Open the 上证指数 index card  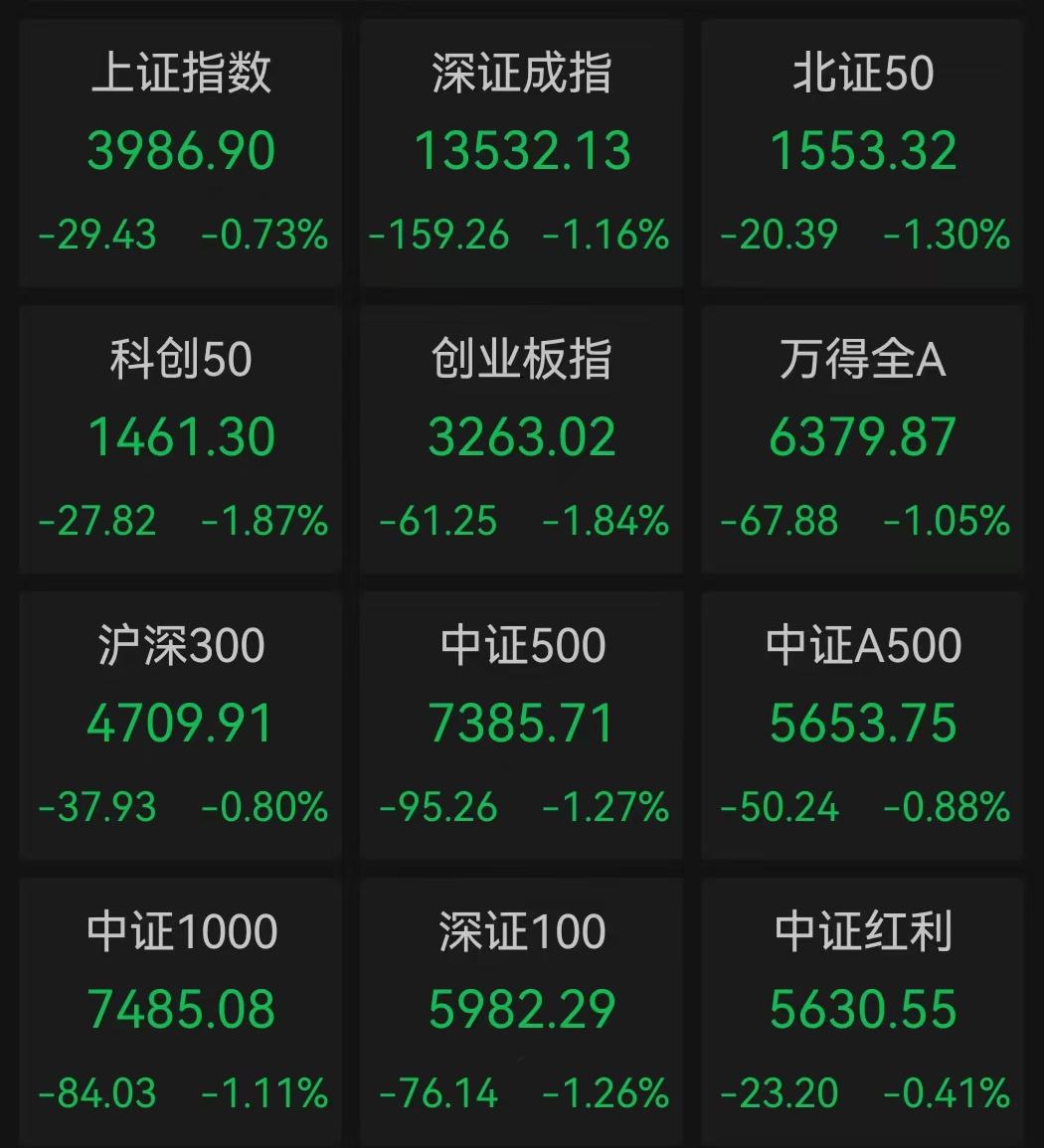[181, 152]
